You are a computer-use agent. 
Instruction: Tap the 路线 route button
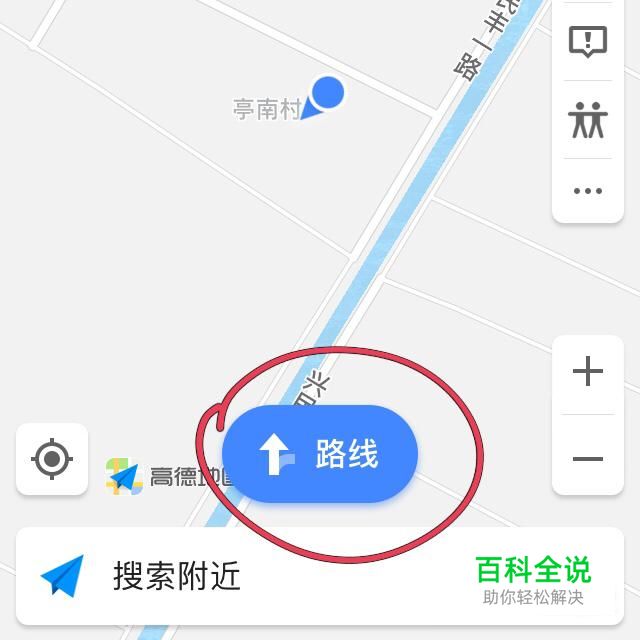320,454
